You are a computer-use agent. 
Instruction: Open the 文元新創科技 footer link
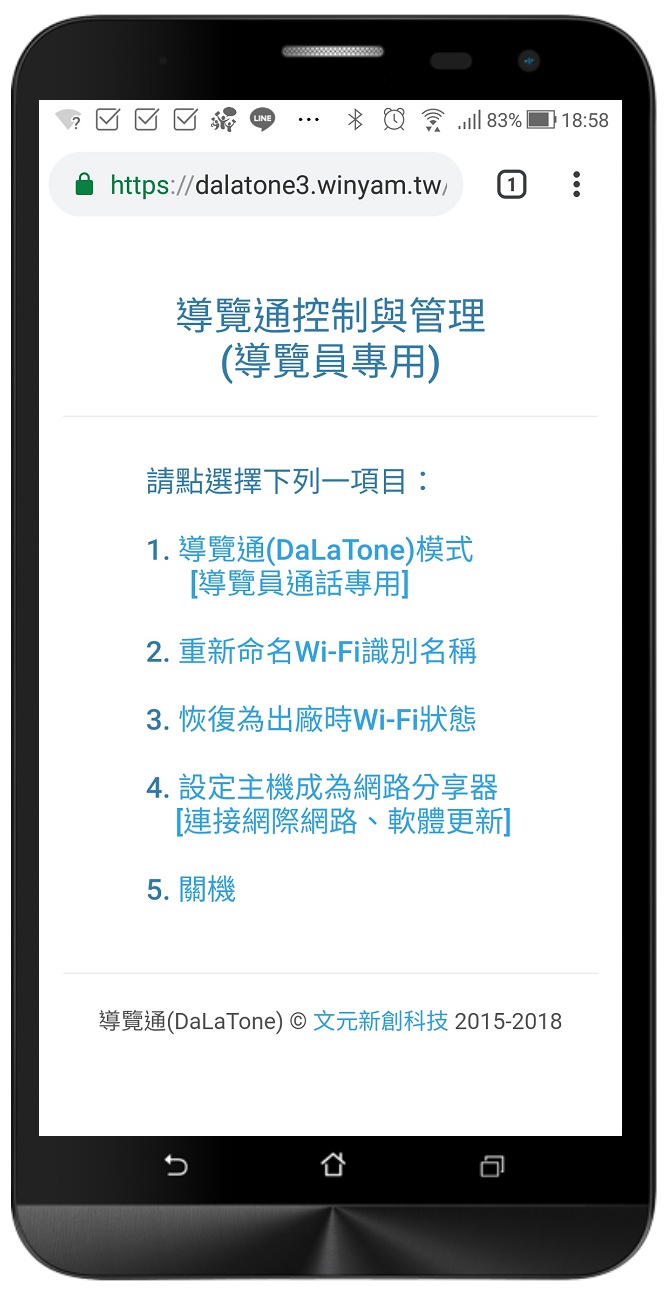pyautogui.click(x=381, y=1021)
